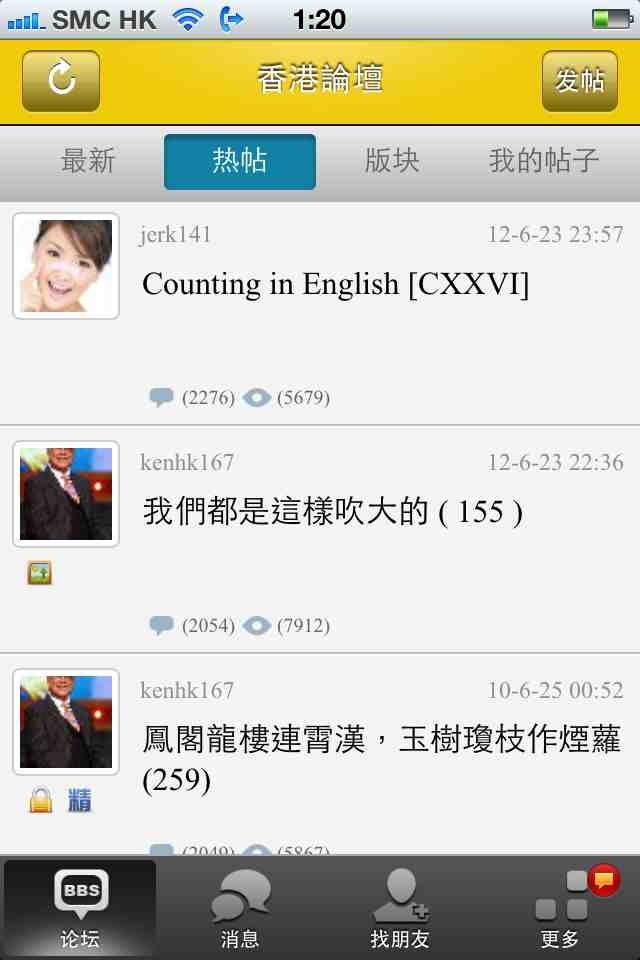
Task: Switch to the 消息 messages tab
Action: click(240, 908)
